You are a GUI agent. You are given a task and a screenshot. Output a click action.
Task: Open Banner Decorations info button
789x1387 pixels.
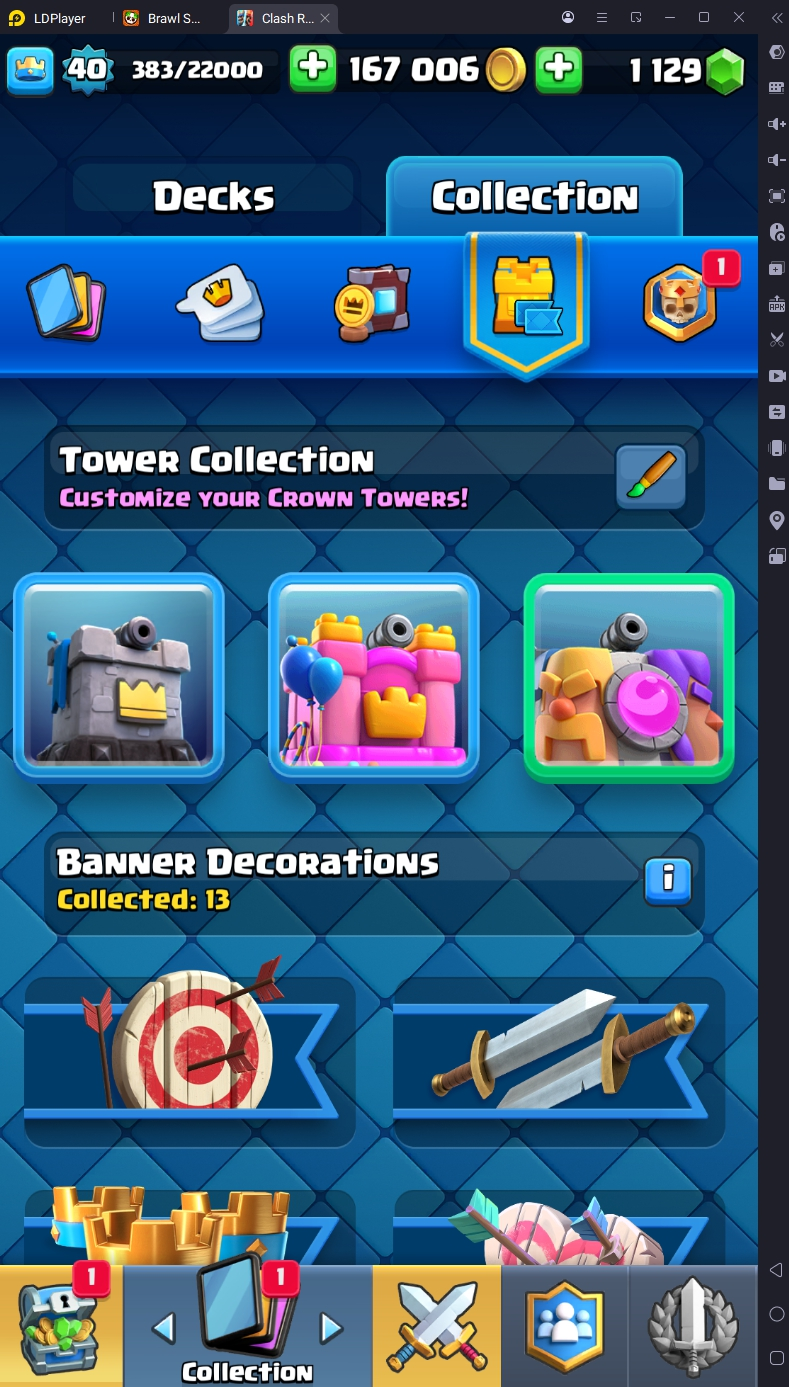coord(668,881)
